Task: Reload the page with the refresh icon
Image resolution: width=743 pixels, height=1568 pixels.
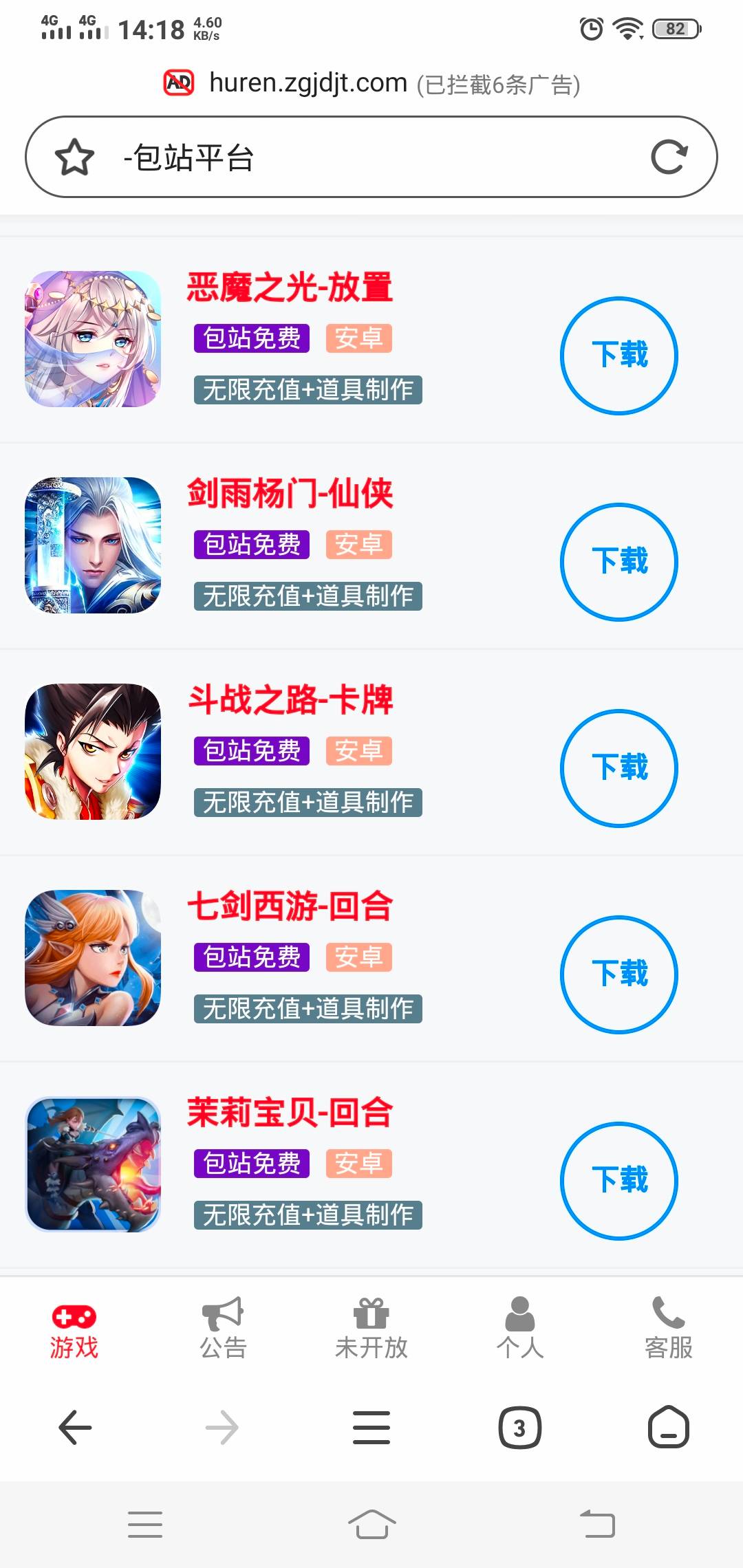Action: pos(669,157)
